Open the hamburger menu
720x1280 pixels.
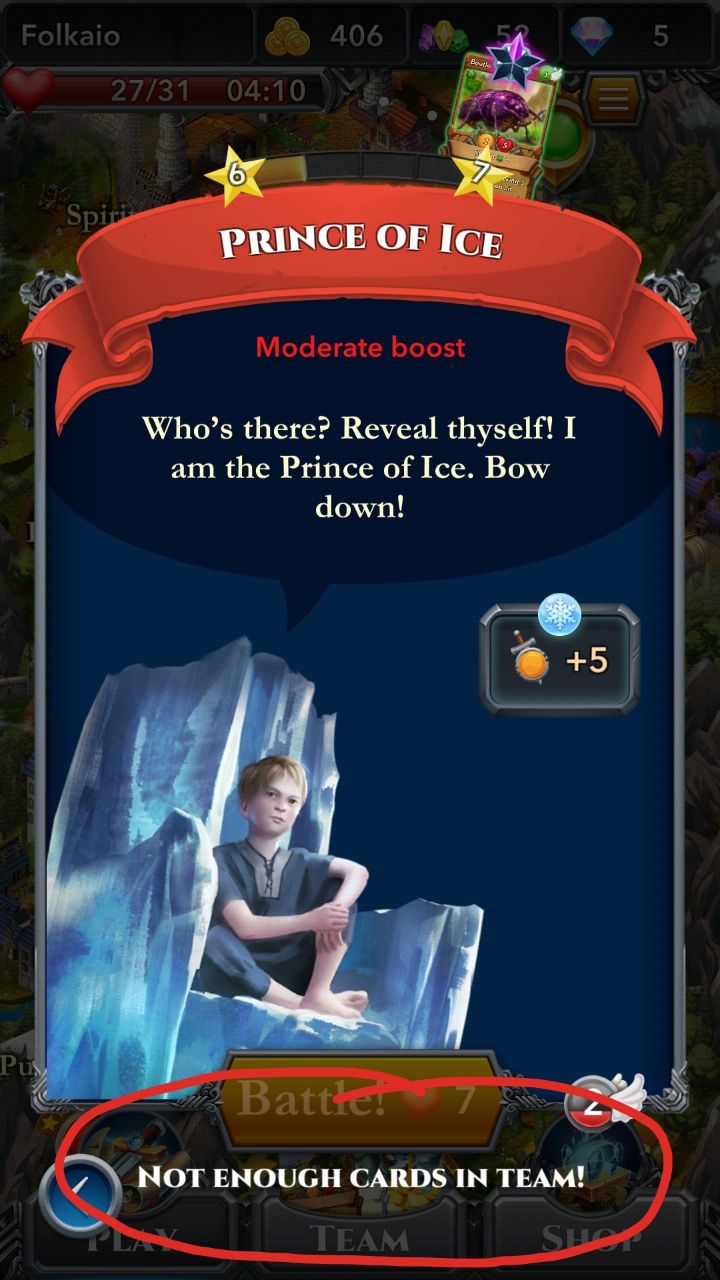614,98
